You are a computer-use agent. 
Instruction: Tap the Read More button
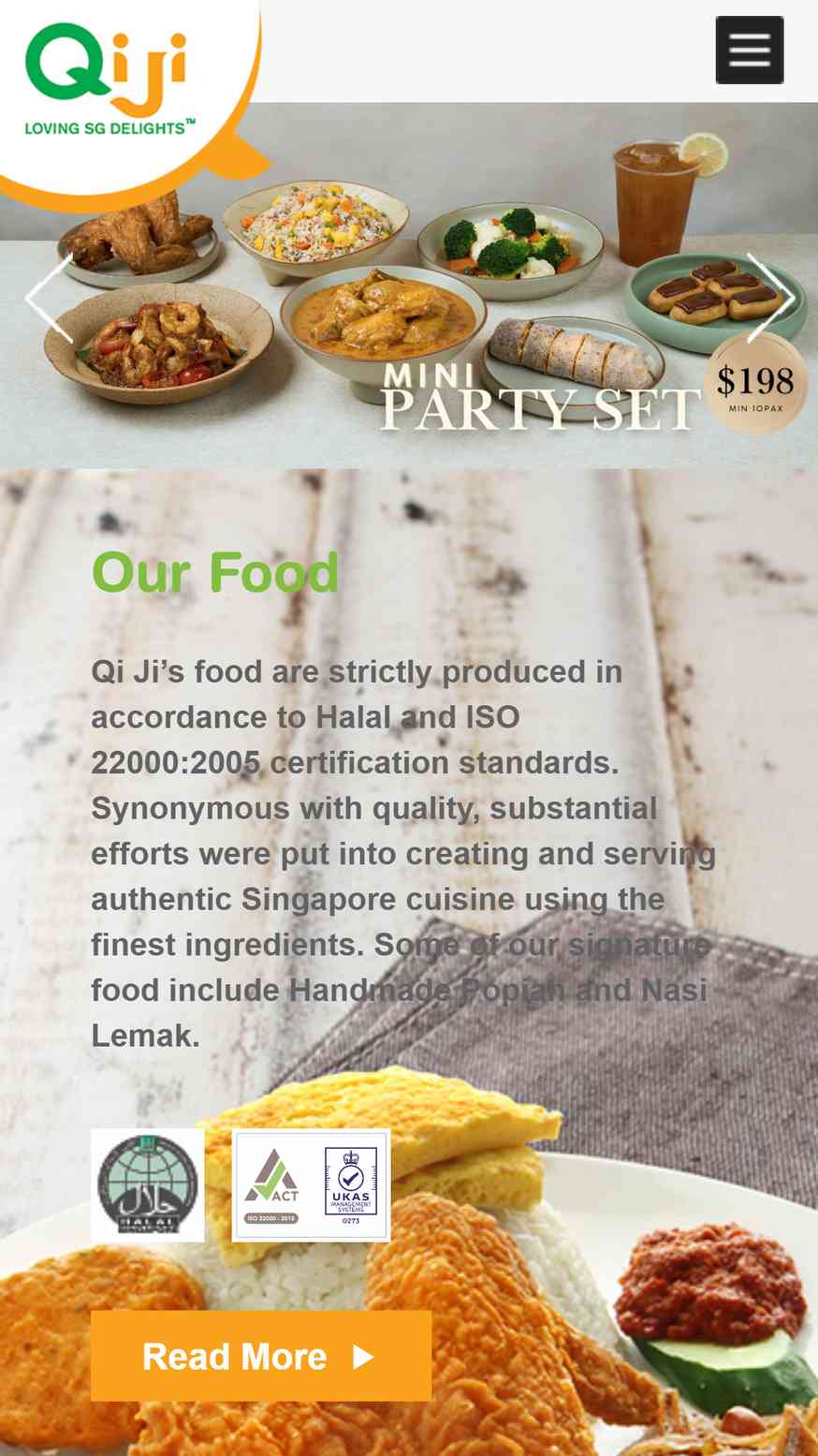point(260,1356)
